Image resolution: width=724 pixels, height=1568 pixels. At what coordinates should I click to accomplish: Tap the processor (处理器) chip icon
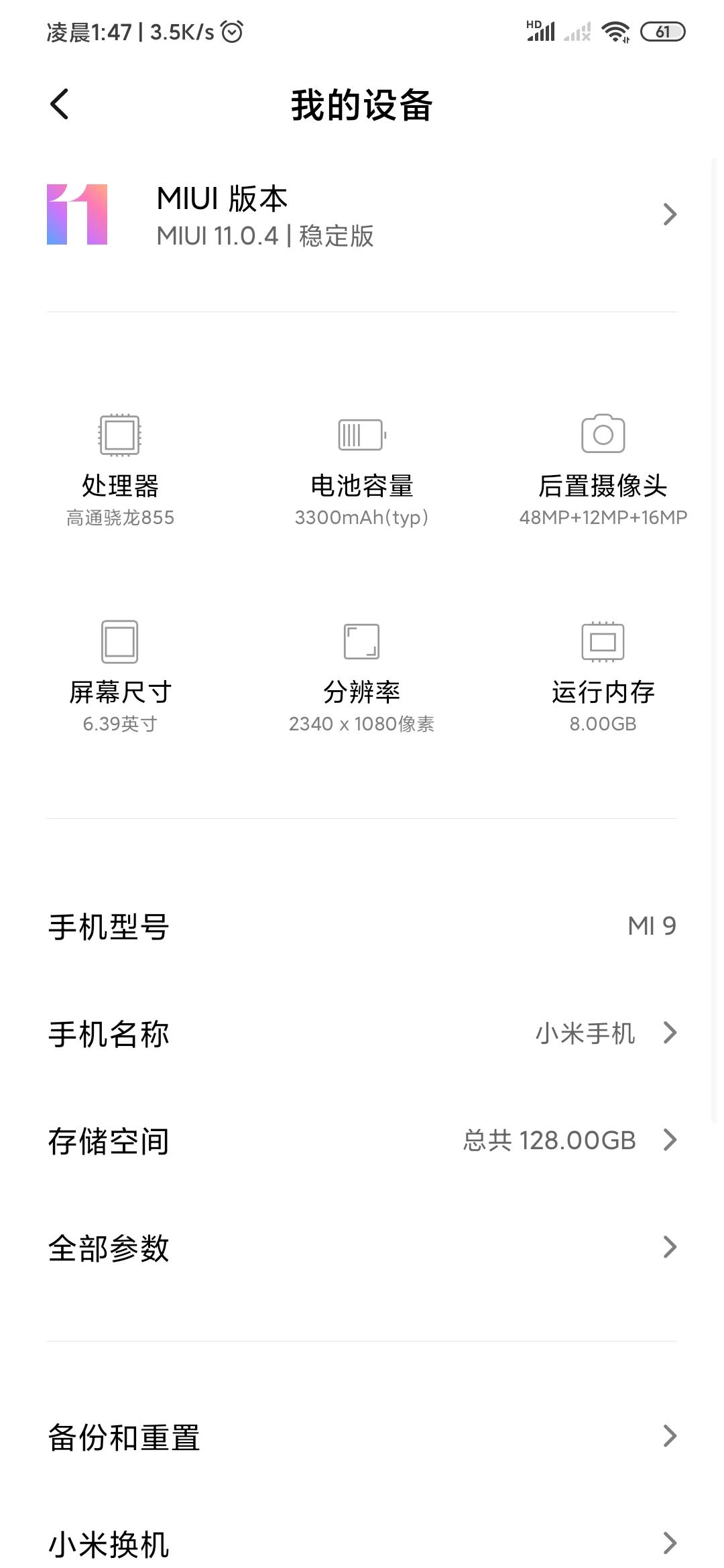[121, 434]
